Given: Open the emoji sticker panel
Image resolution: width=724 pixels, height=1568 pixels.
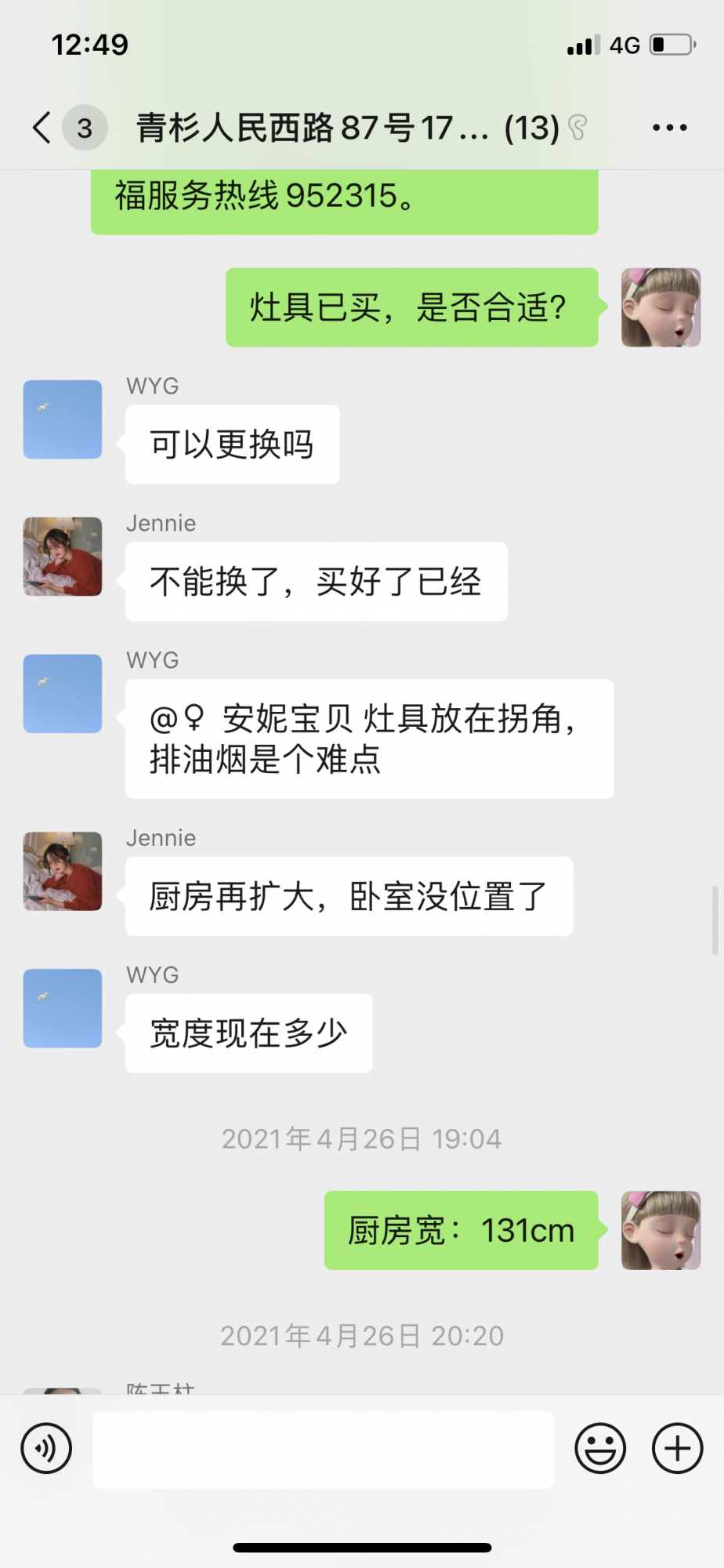Looking at the screenshot, I should click(x=600, y=1448).
